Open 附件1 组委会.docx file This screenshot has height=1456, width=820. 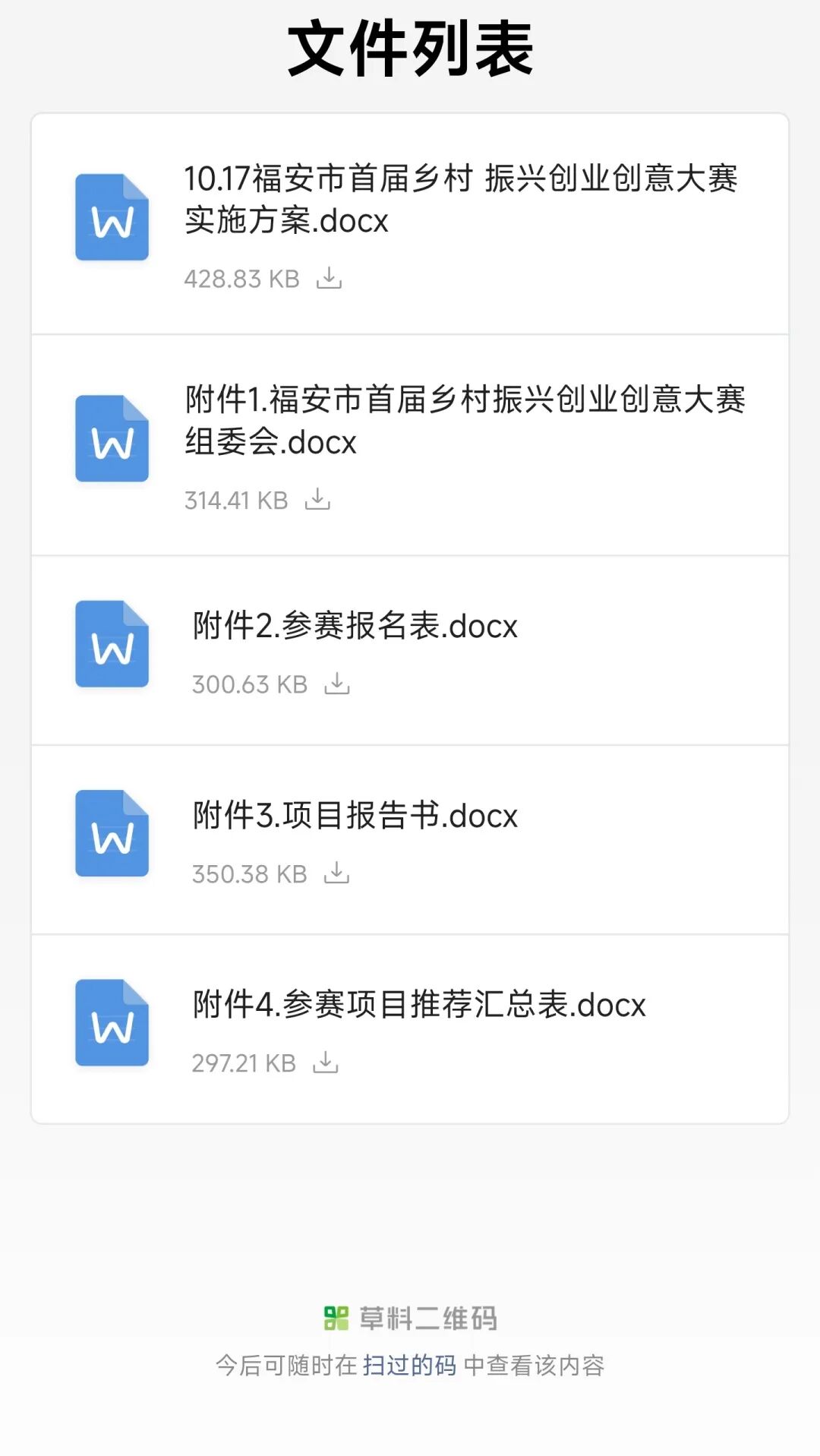click(465, 420)
